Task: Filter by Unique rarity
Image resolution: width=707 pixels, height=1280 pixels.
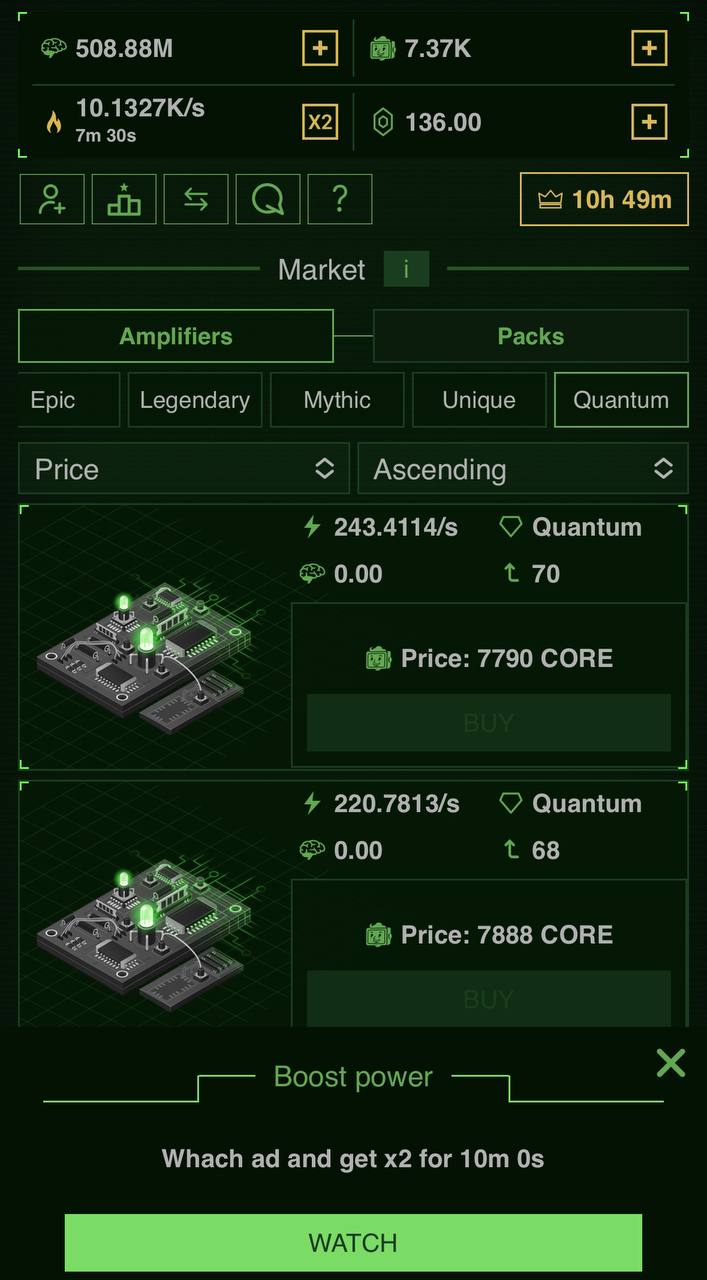Action: pyautogui.click(x=479, y=400)
